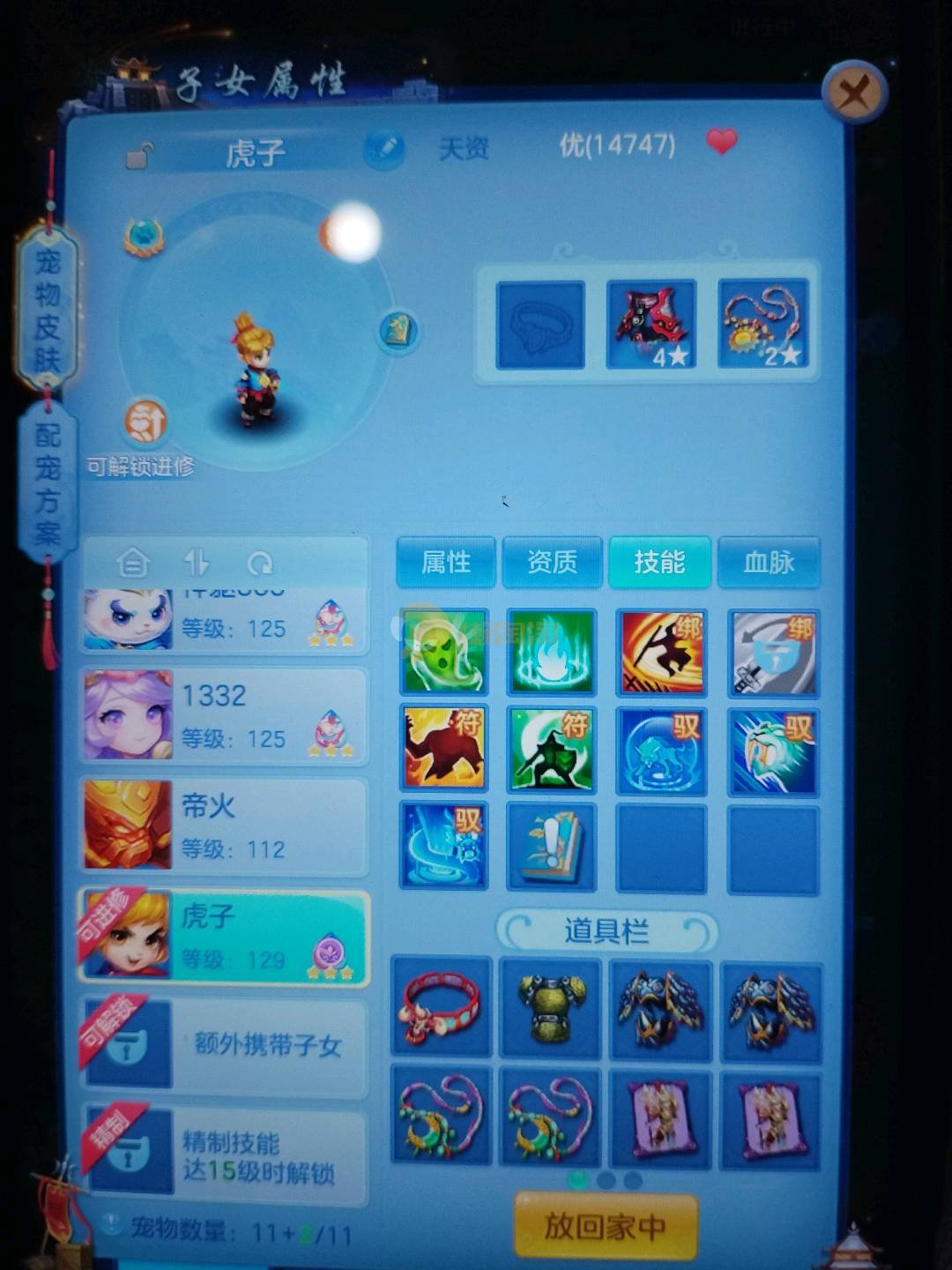This screenshot has width=952, height=1270.
Task: Switch to the 属性 tab
Action: 446,563
